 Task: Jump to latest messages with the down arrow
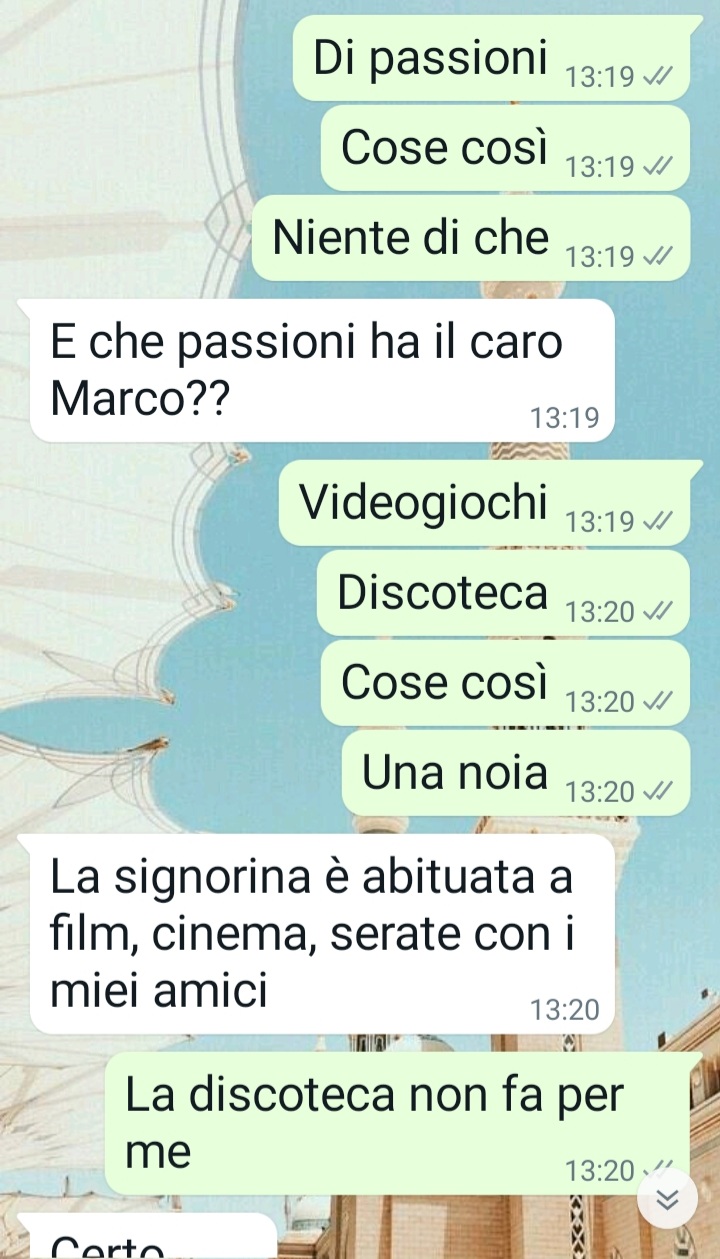[668, 1200]
